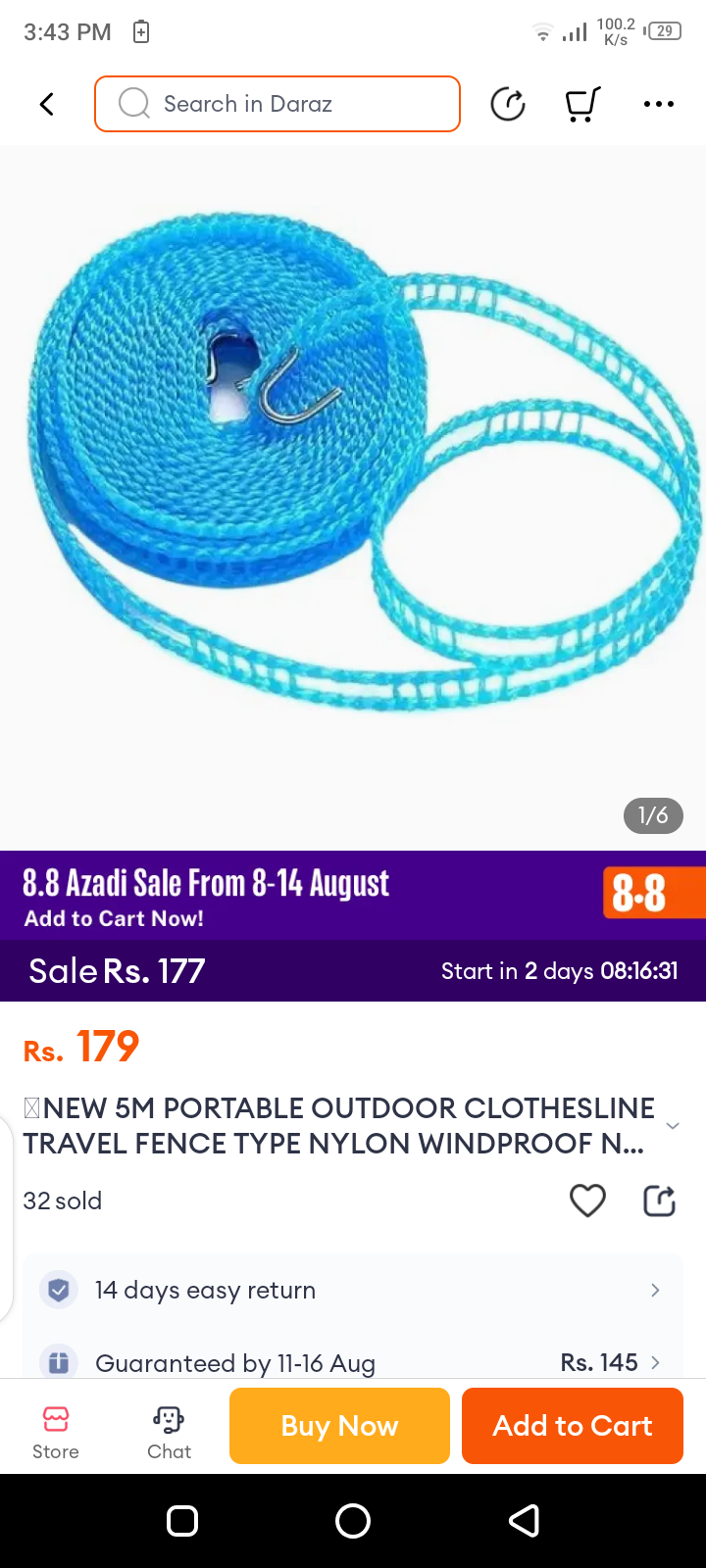Go back using the top-left arrow

[46, 104]
